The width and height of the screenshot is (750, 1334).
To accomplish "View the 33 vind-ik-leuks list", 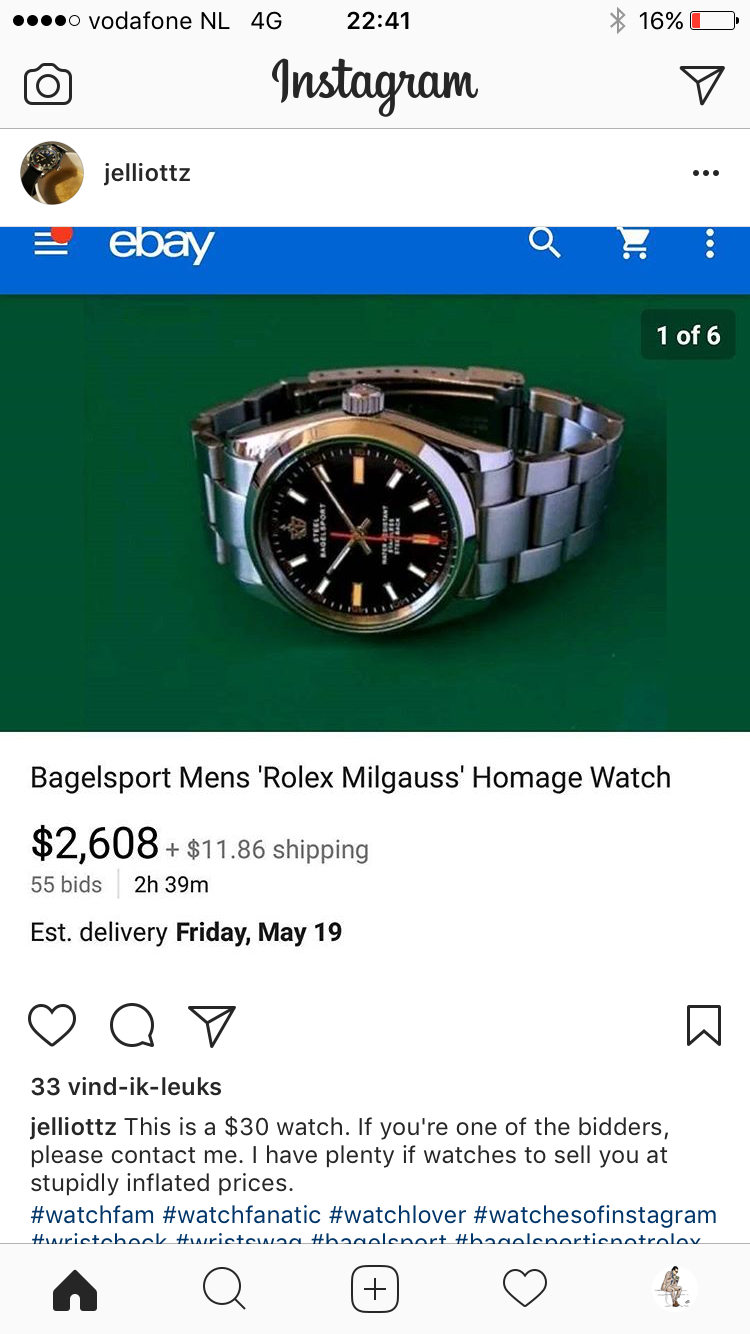I will (126, 1086).
